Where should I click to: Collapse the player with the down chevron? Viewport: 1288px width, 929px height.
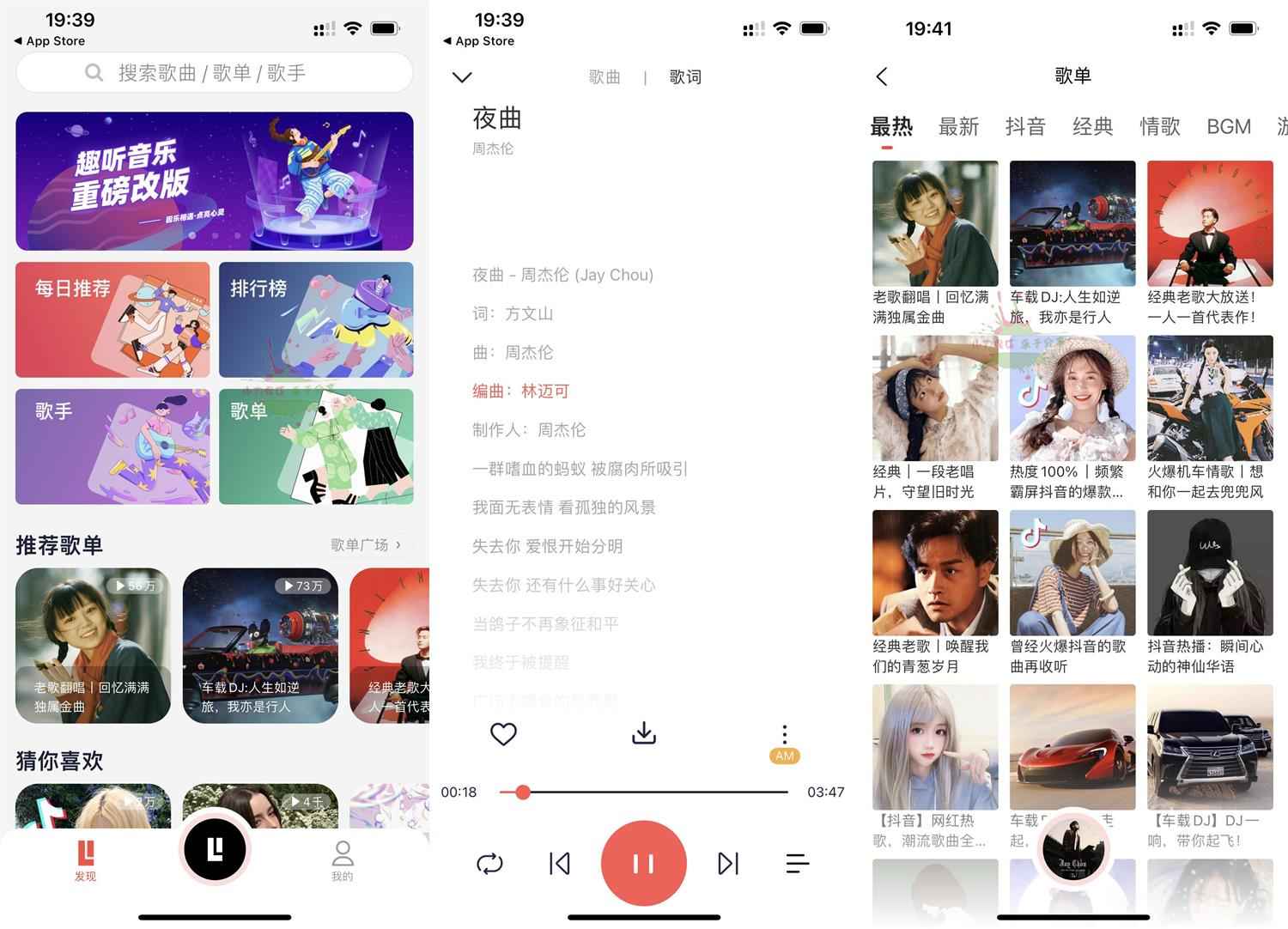(x=462, y=77)
